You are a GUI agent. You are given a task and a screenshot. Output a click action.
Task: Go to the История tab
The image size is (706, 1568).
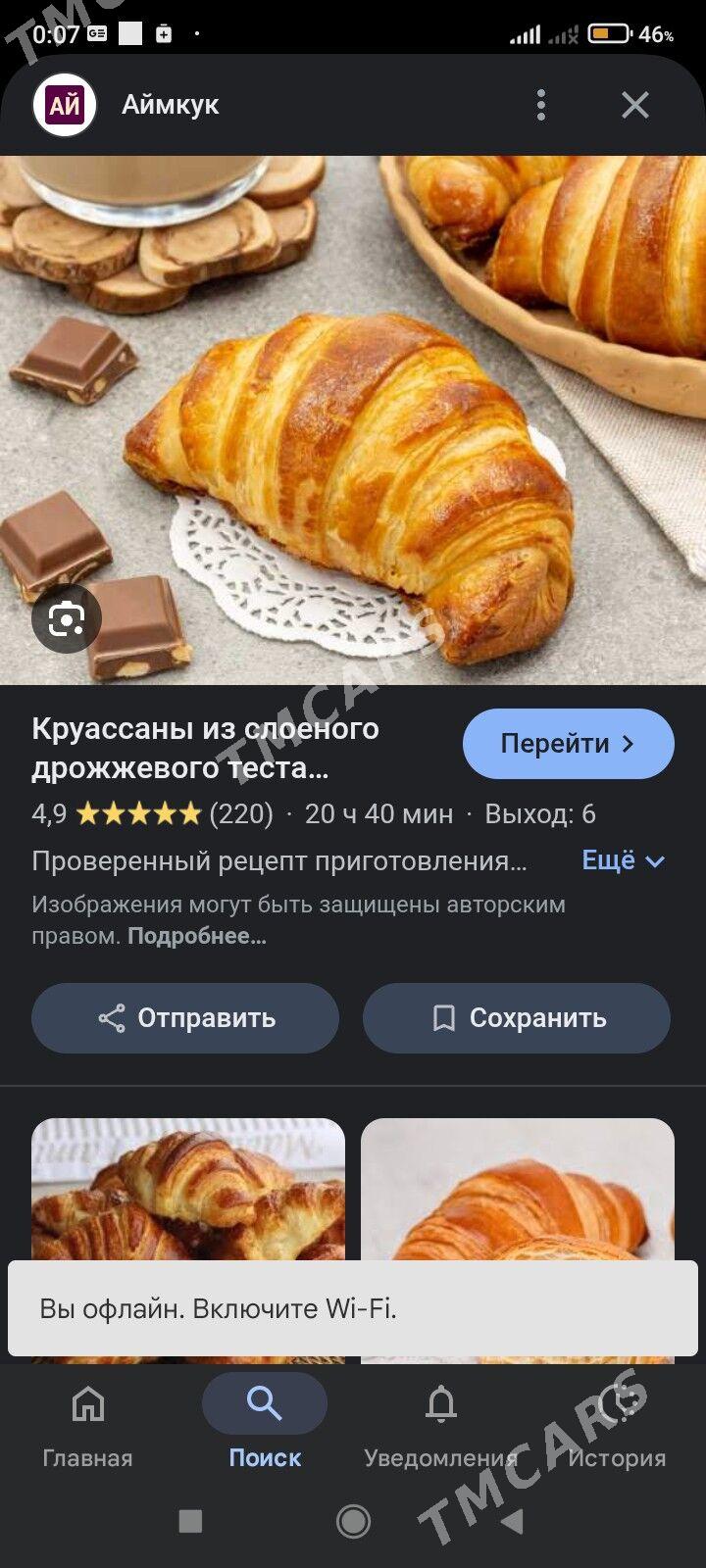tap(617, 1426)
